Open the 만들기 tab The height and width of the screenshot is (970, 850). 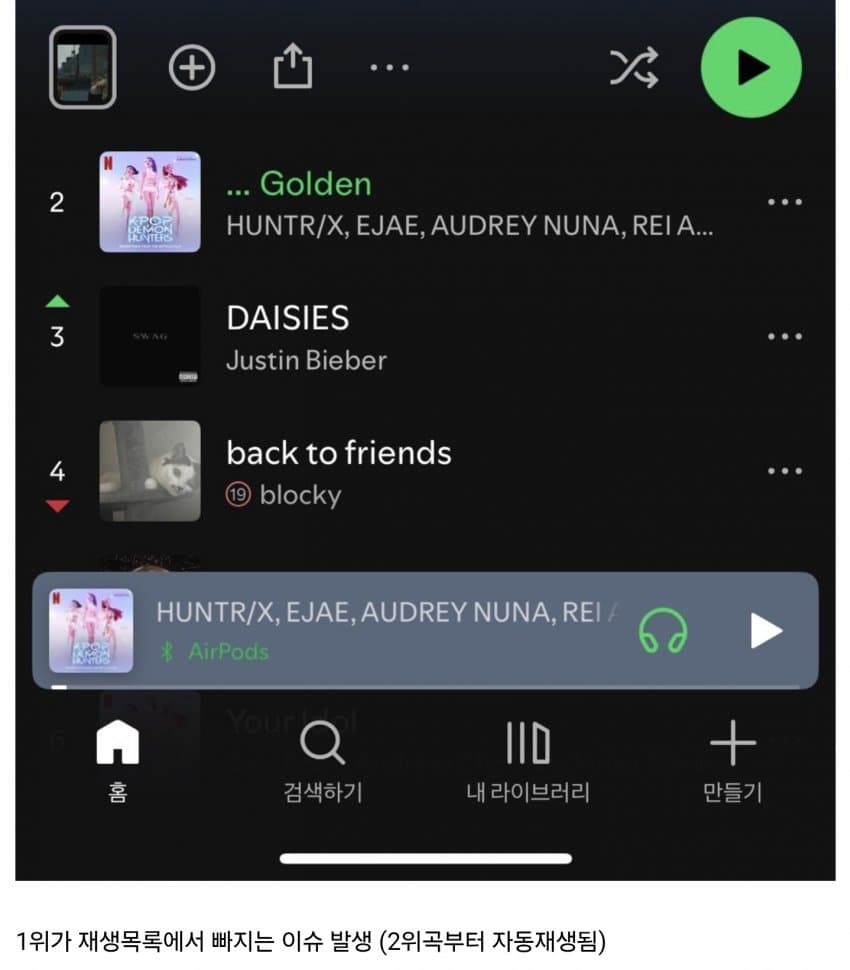point(732,762)
